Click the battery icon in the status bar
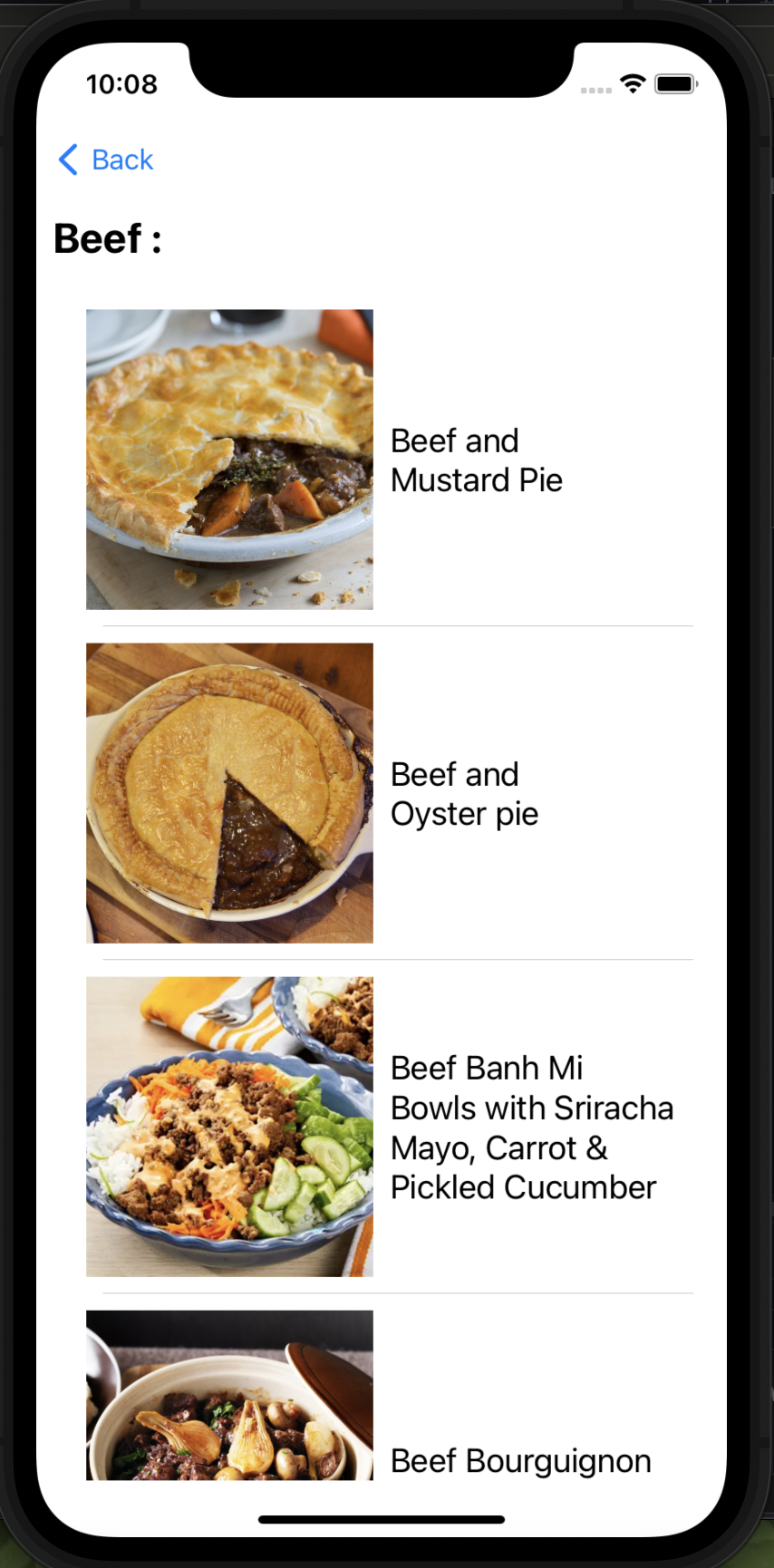The height and width of the screenshot is (1568, 774). pos(674,83)
